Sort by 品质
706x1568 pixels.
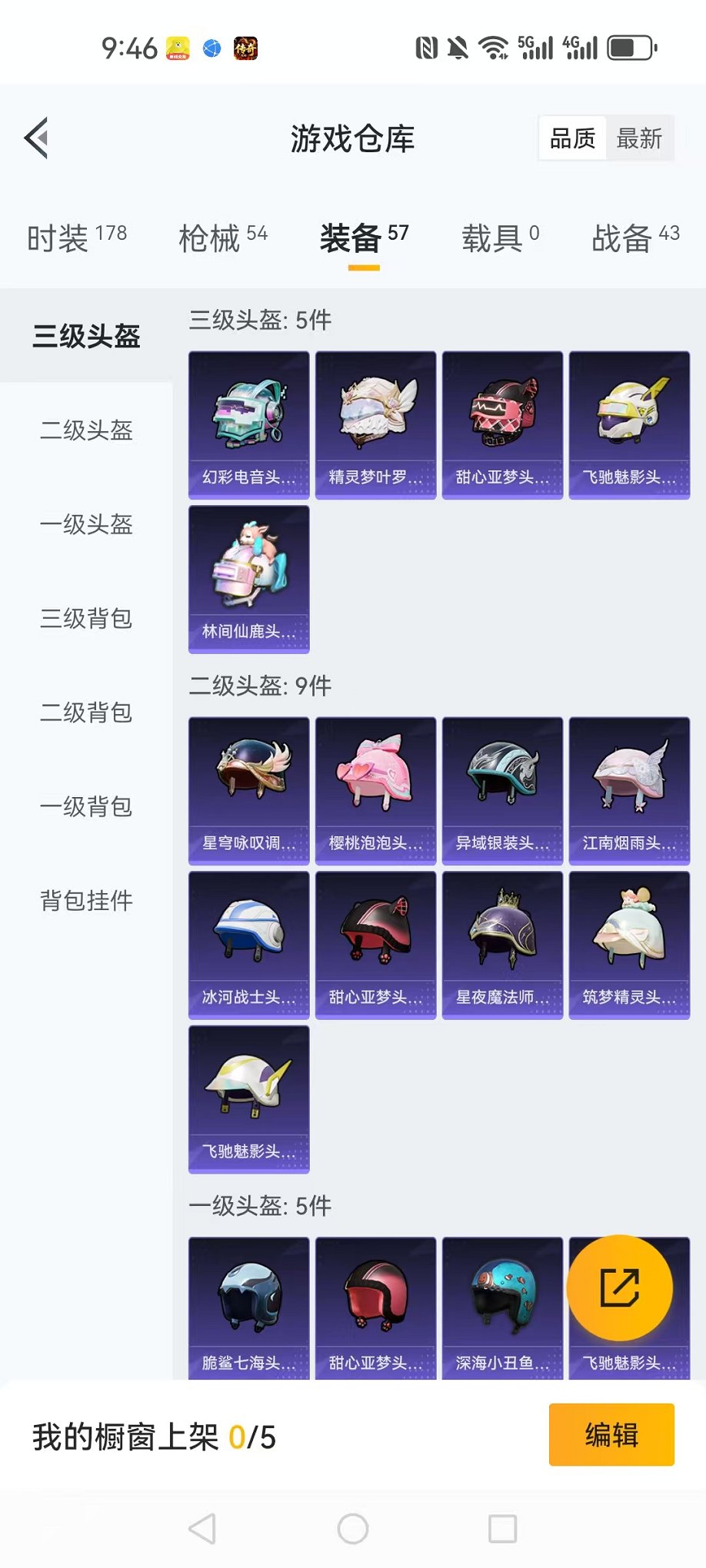tap(572, 139)
